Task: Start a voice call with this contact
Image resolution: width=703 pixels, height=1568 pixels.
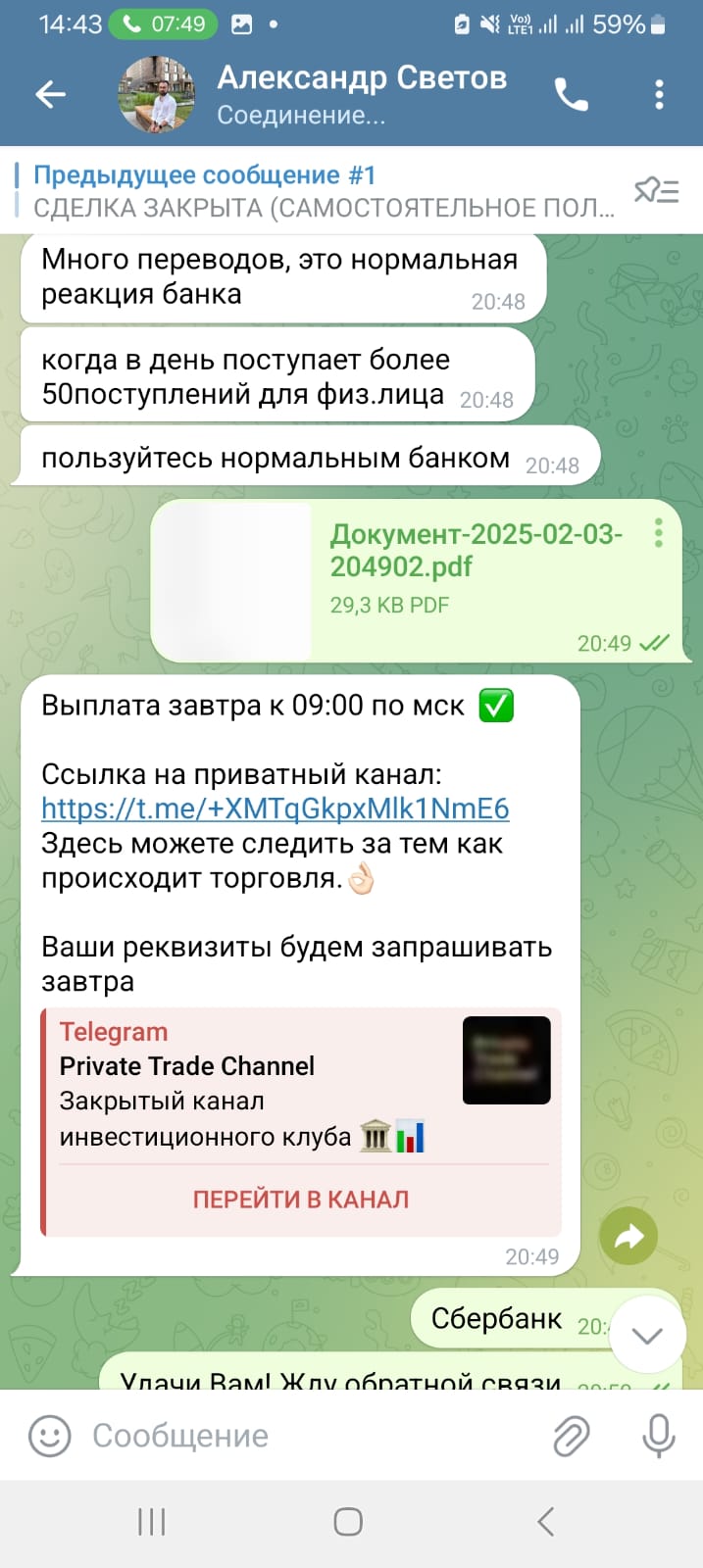Action: click(x=572, y=94)
